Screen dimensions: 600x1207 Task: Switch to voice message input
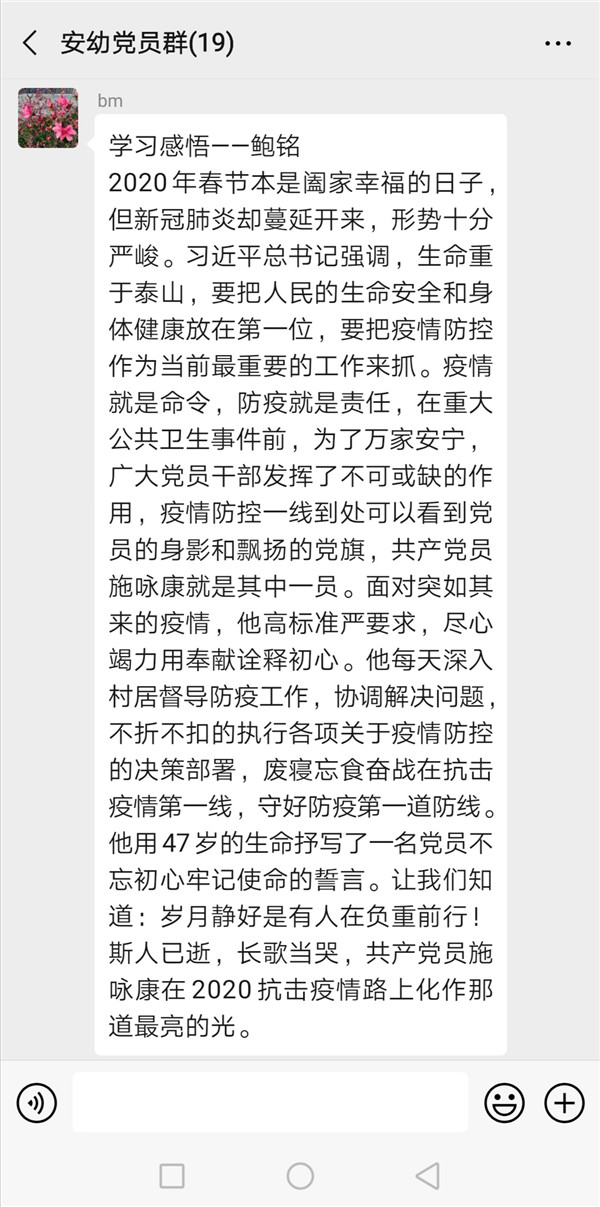[36, 1103]
